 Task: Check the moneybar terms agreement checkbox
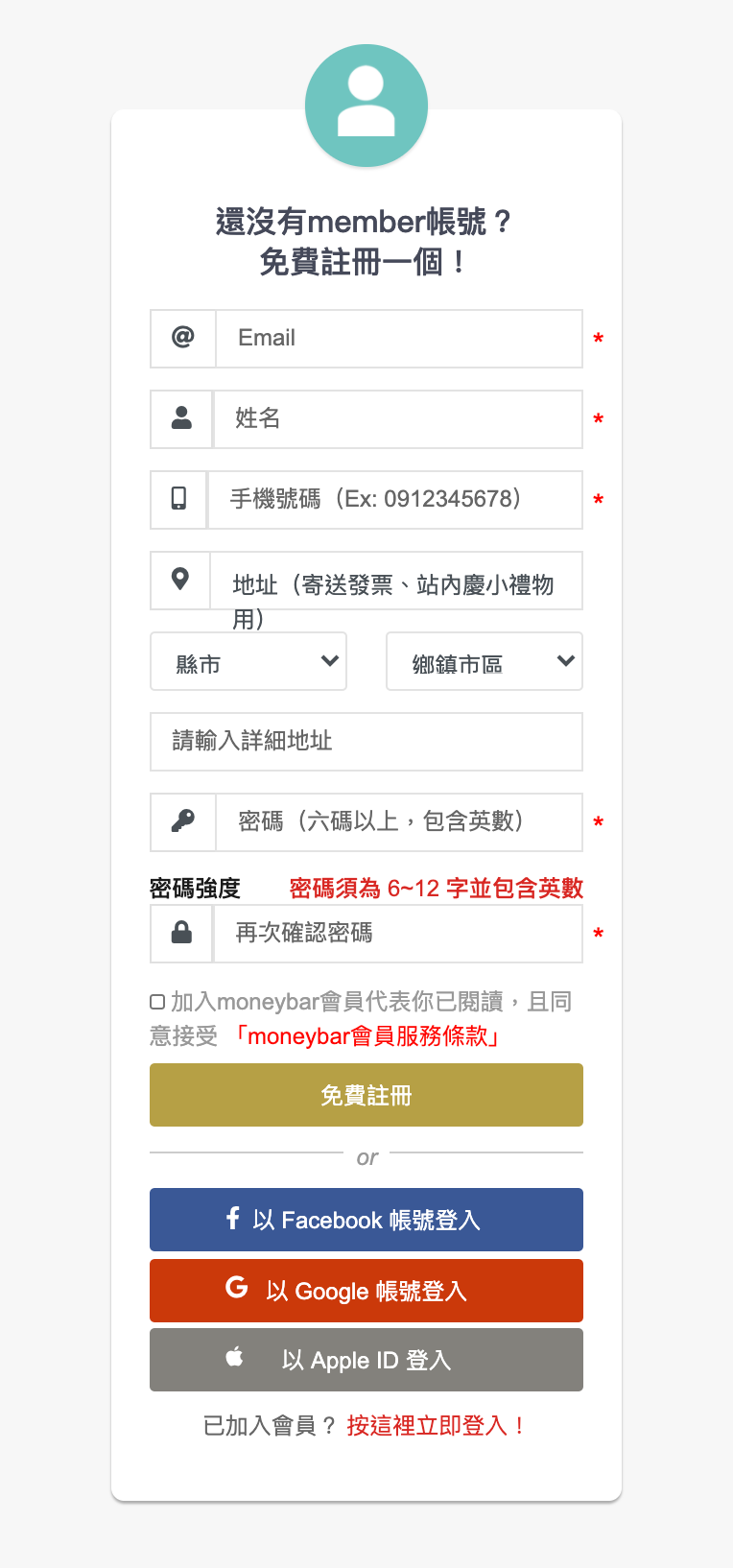(157, 1002)
